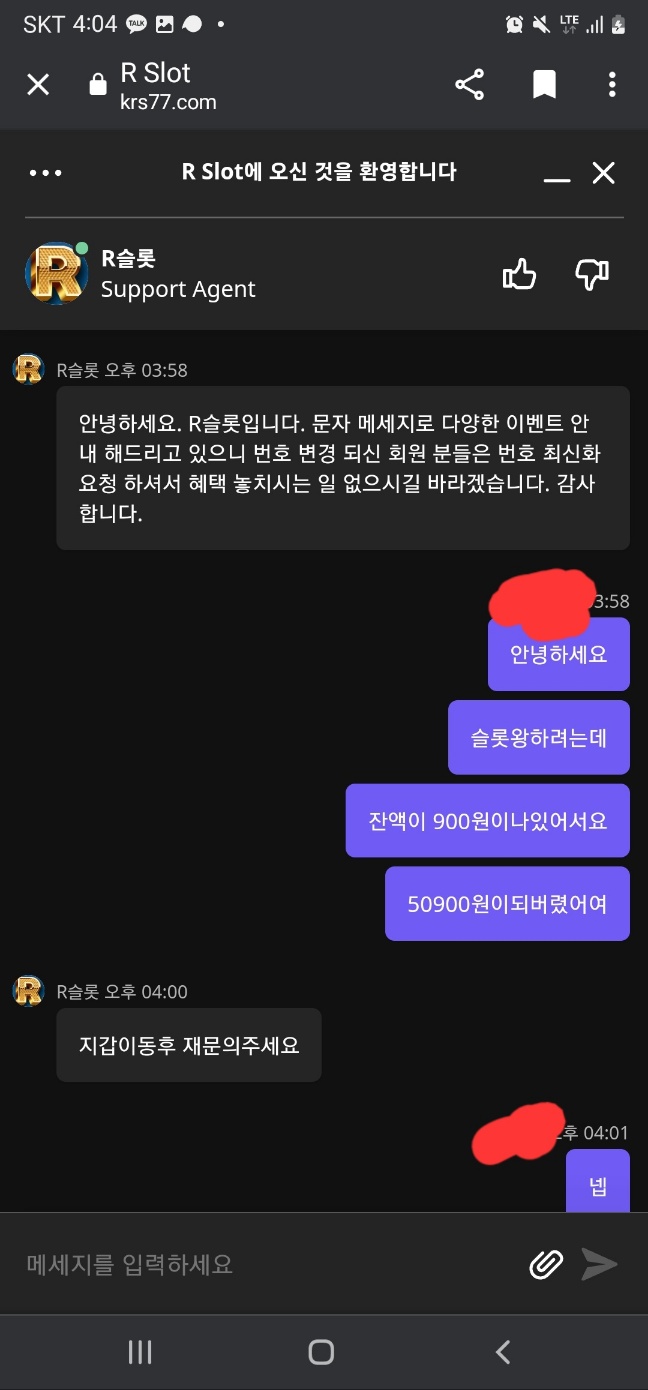Bookmark this page
Viewport: 648px width, 1390px height.
(x=544, y=85)
